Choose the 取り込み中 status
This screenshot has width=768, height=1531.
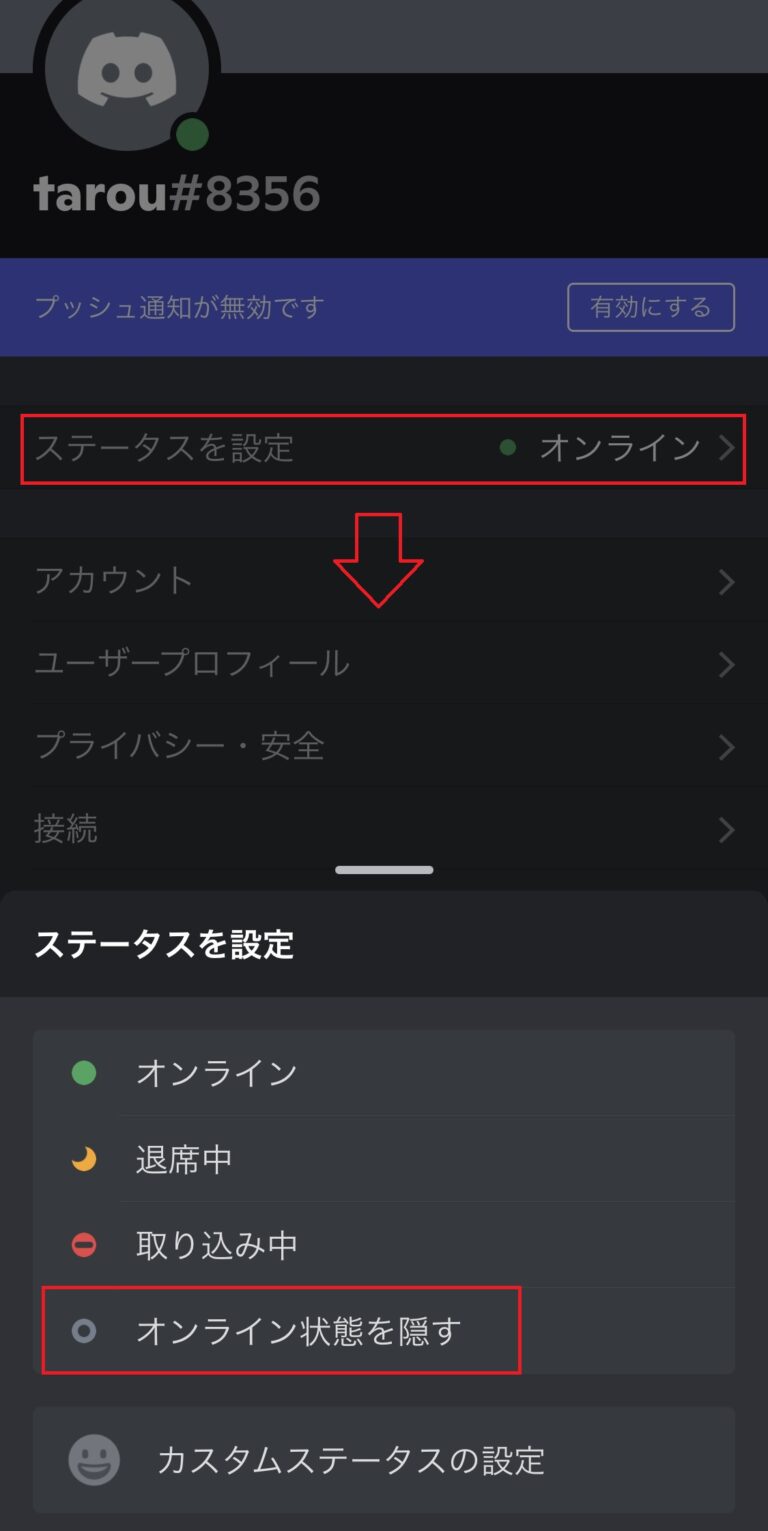click(x=384, y=1245)
